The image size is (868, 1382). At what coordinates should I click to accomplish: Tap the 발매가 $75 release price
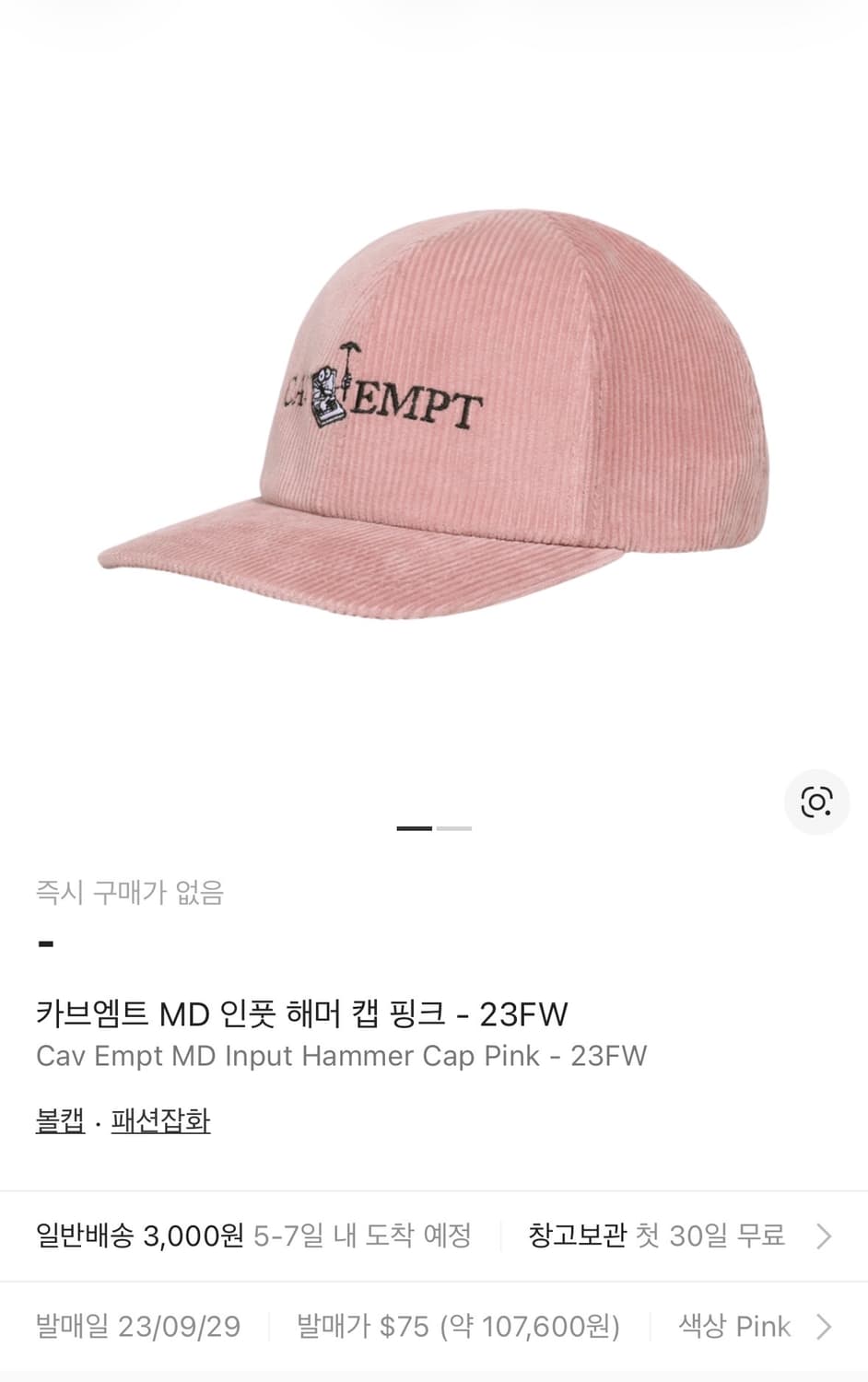458,1327
